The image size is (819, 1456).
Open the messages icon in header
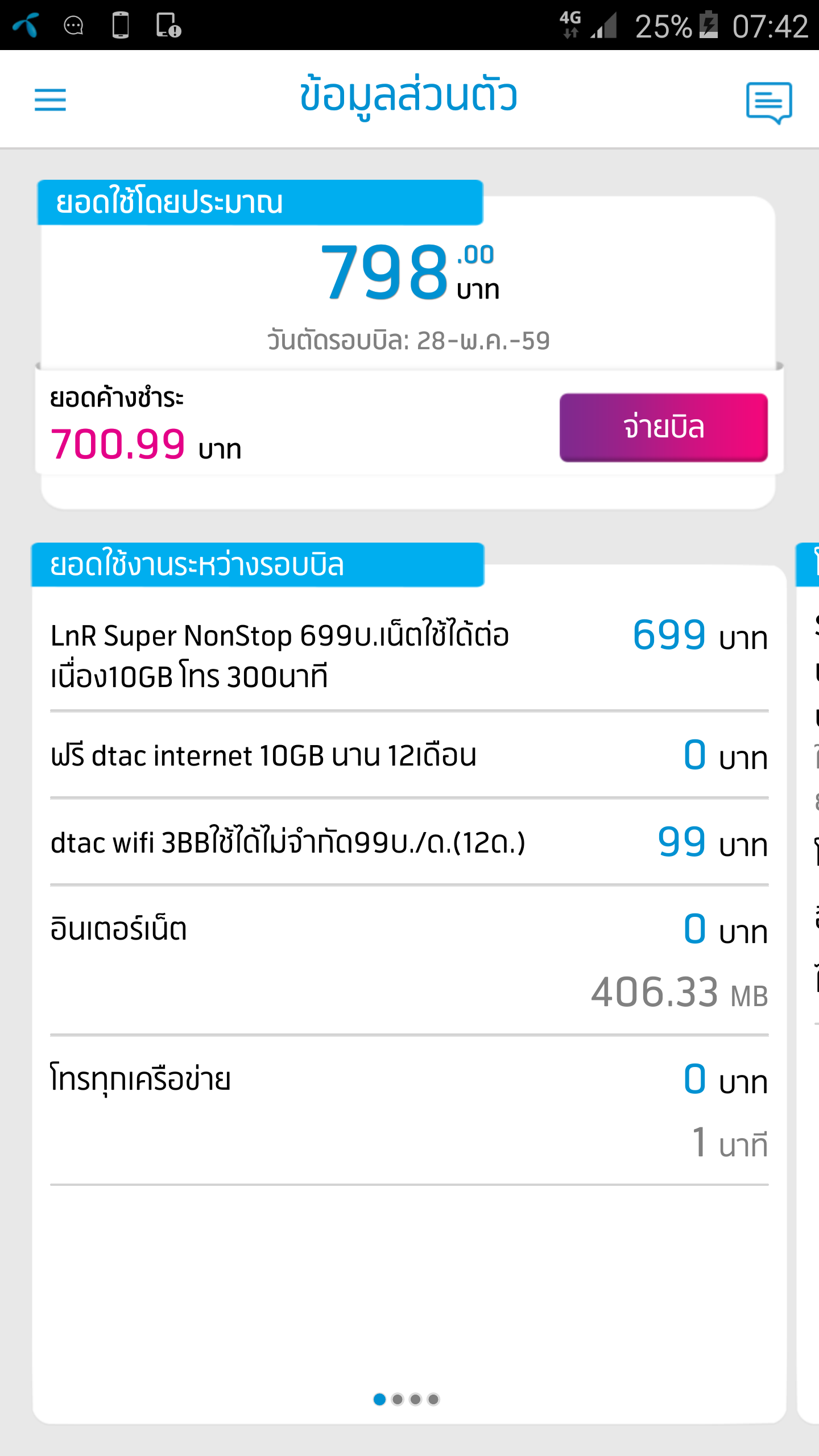pyautogui.click(x=769, y=102)
